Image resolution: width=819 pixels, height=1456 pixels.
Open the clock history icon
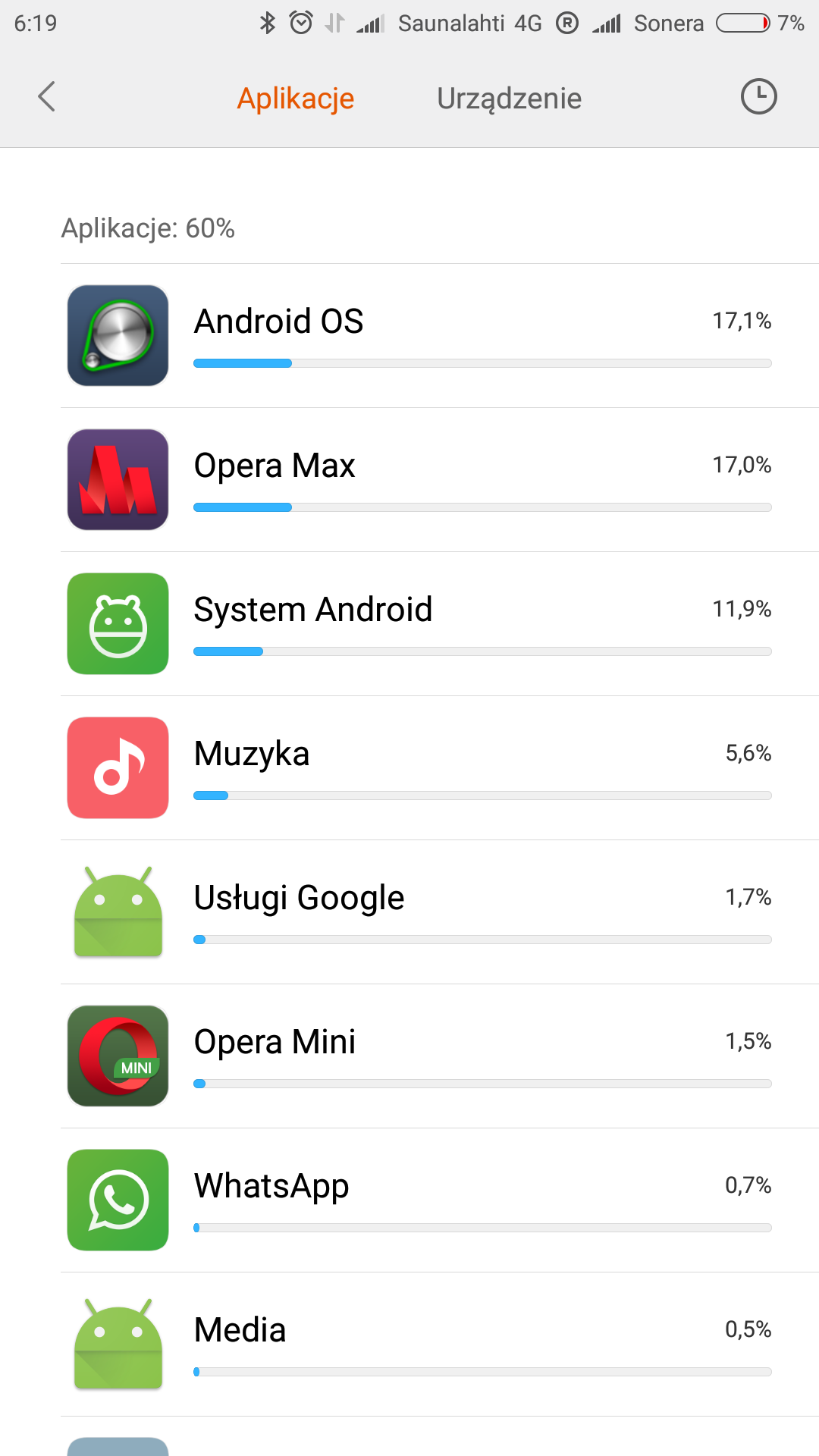pyautogui.click(x=758, y=97)
